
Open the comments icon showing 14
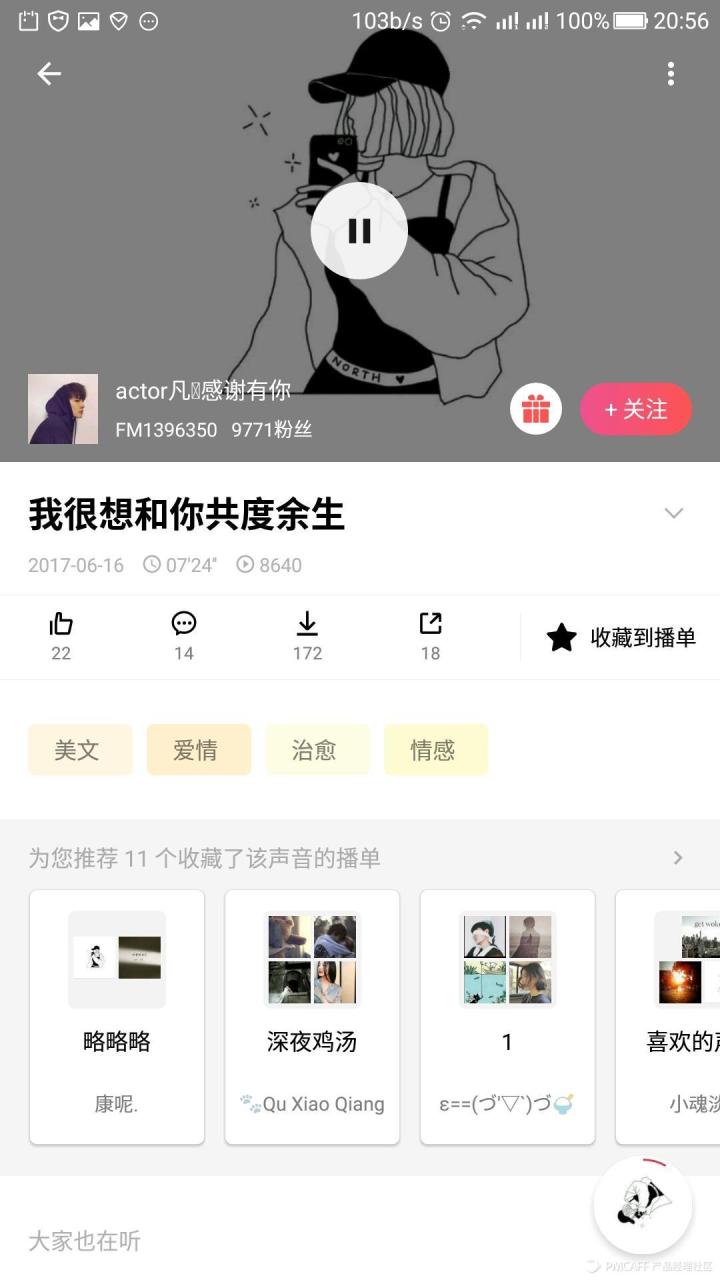[x=184, y=625]
